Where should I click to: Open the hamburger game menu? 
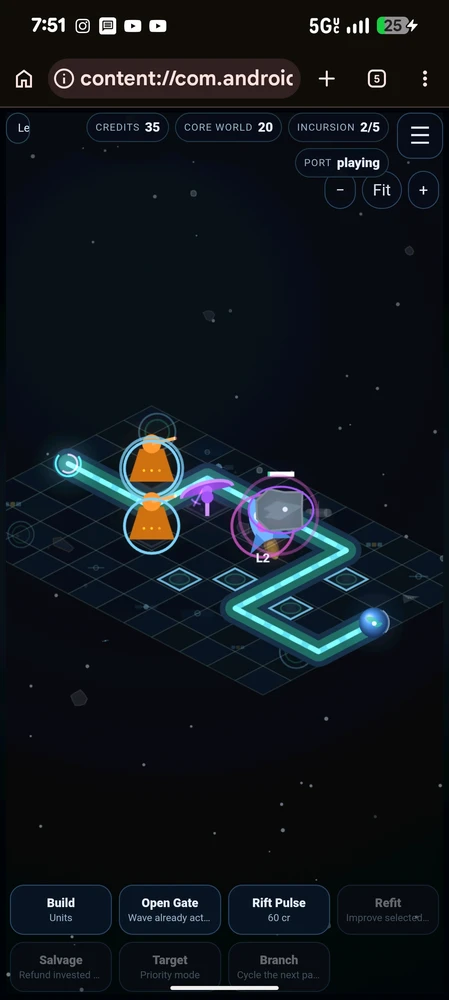coord(420,135)
